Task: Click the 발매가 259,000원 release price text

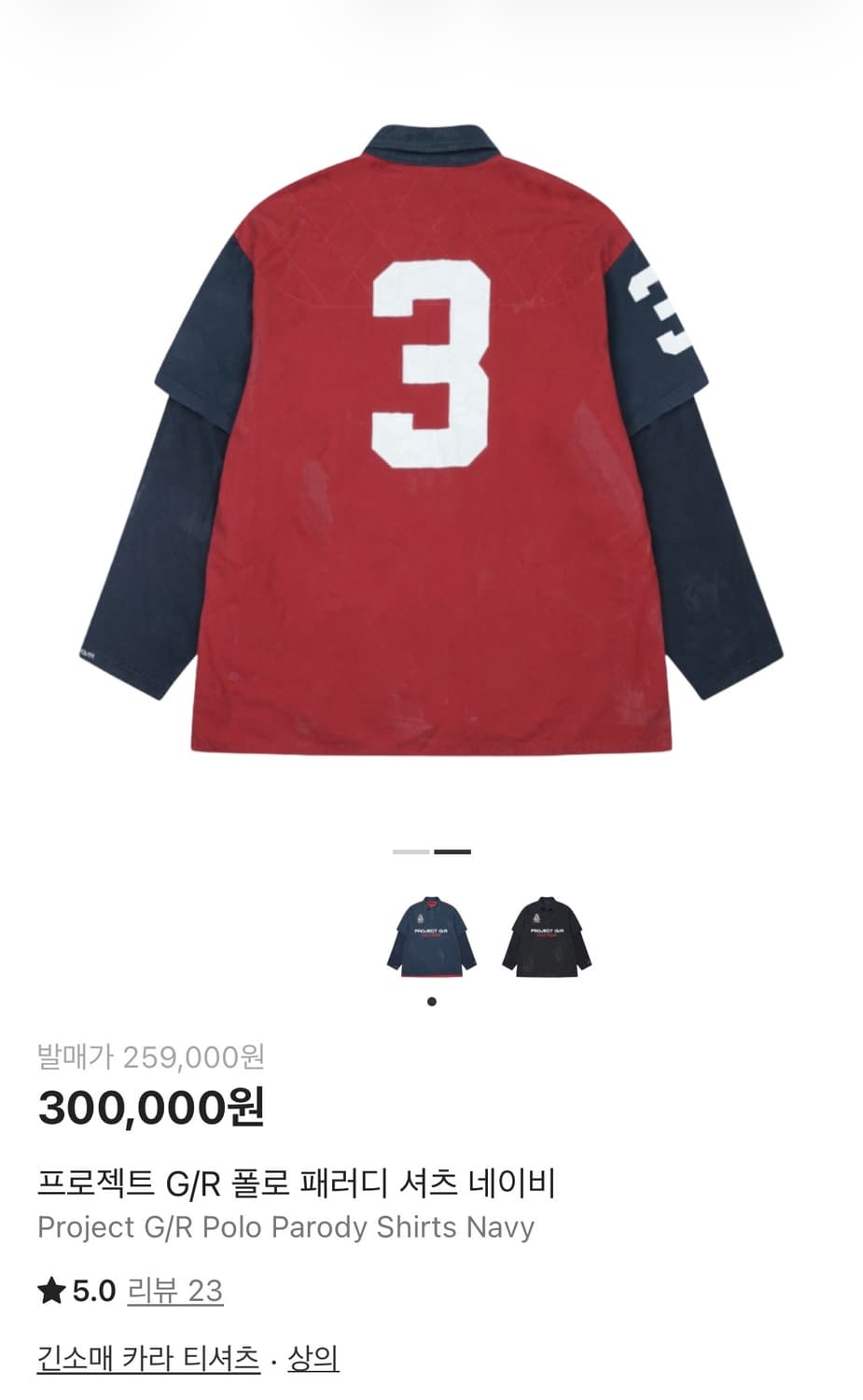Action: [151, 1057]
